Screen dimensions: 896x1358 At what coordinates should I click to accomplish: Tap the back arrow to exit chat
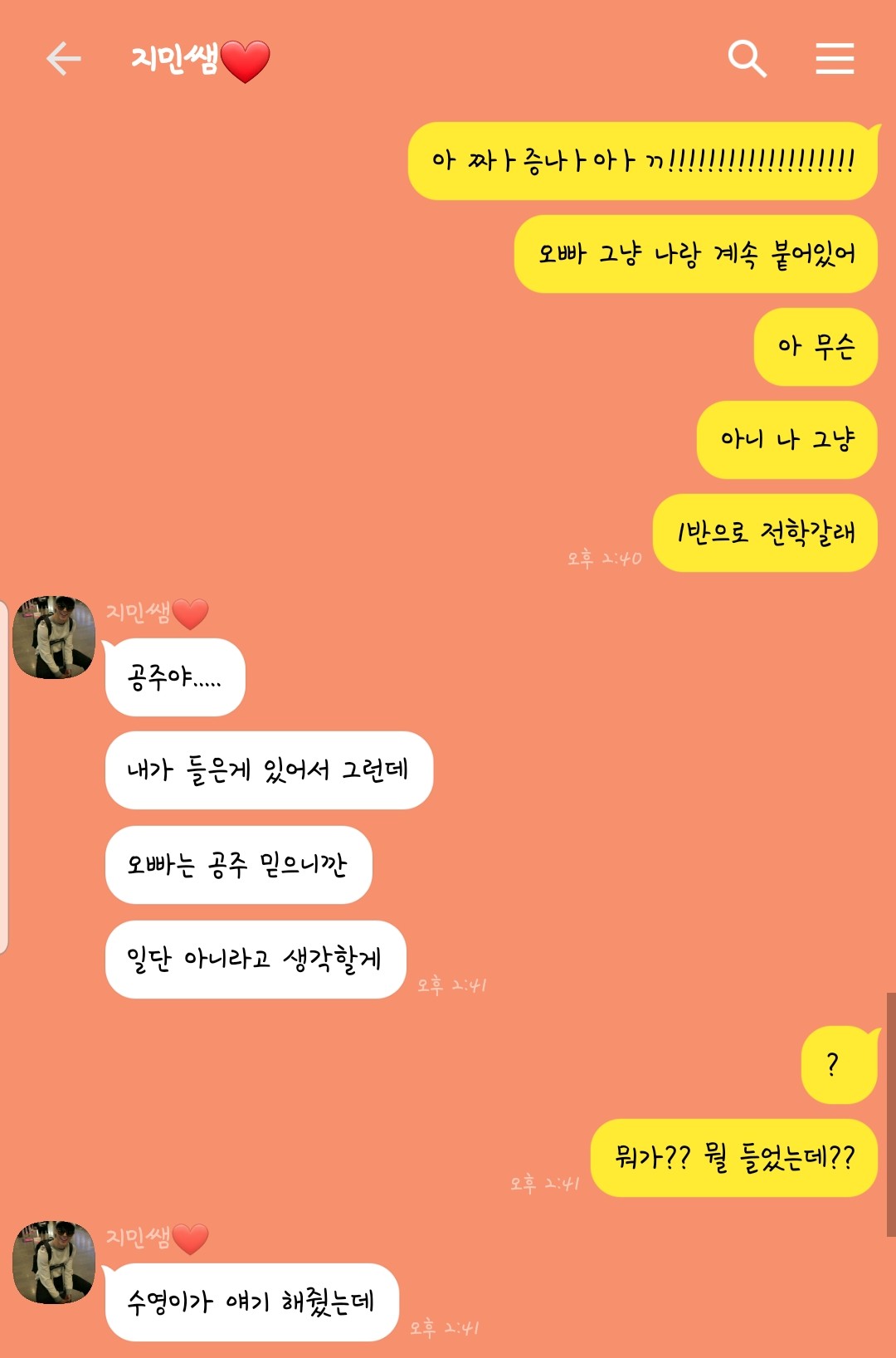click(x=62, y=59)
